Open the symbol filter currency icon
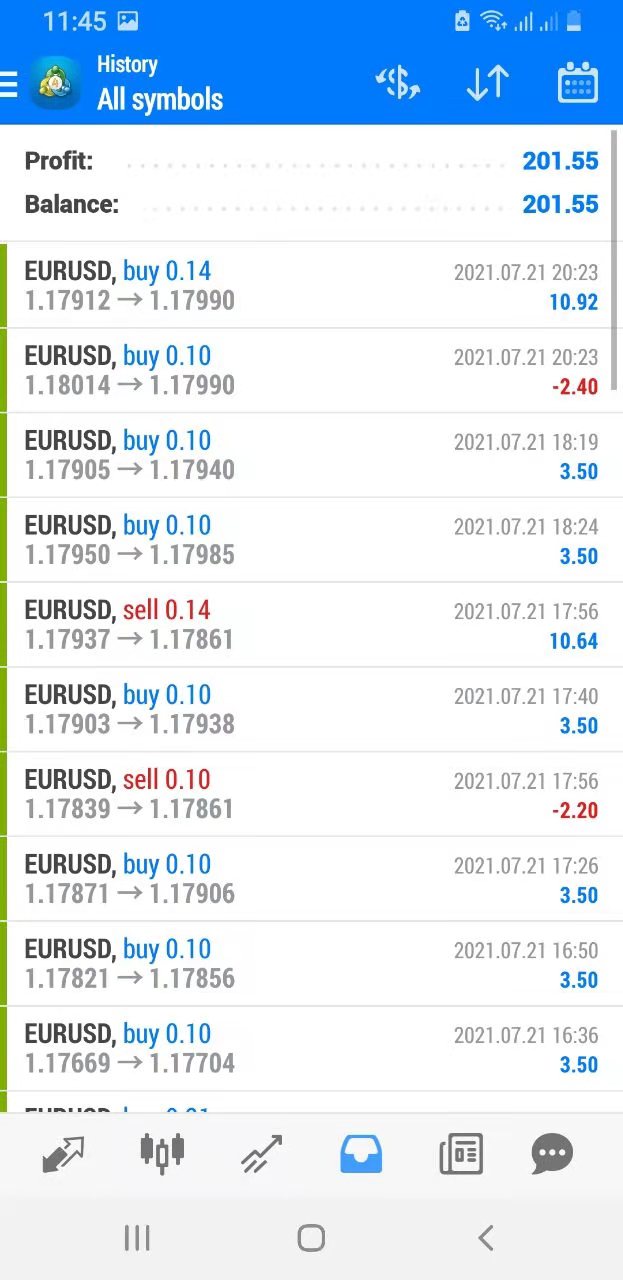Image resolution: width=623 pixels, height=1280 pixels. [397, 84]
